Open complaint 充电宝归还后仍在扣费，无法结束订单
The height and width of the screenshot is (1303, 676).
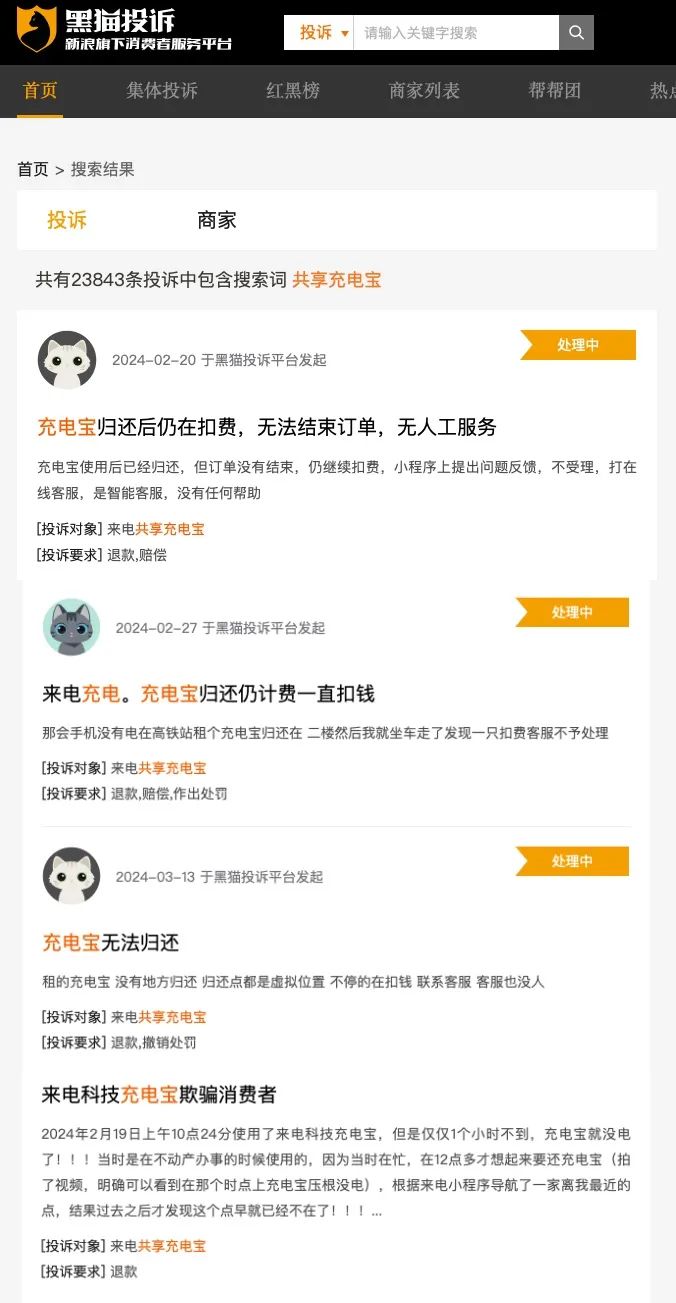click(267, 428)
